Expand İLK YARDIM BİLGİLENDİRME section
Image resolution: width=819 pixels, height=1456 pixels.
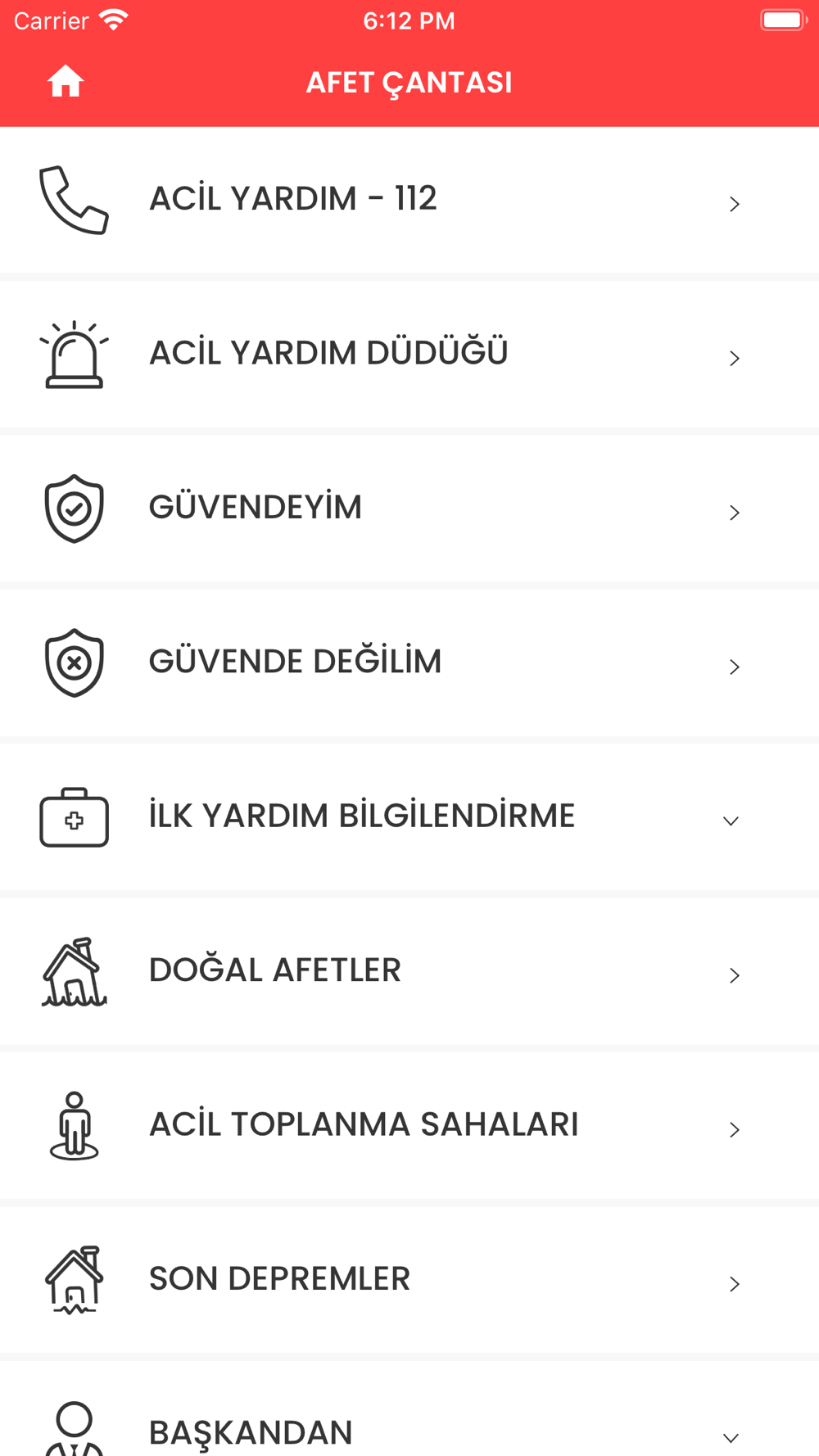409,817
